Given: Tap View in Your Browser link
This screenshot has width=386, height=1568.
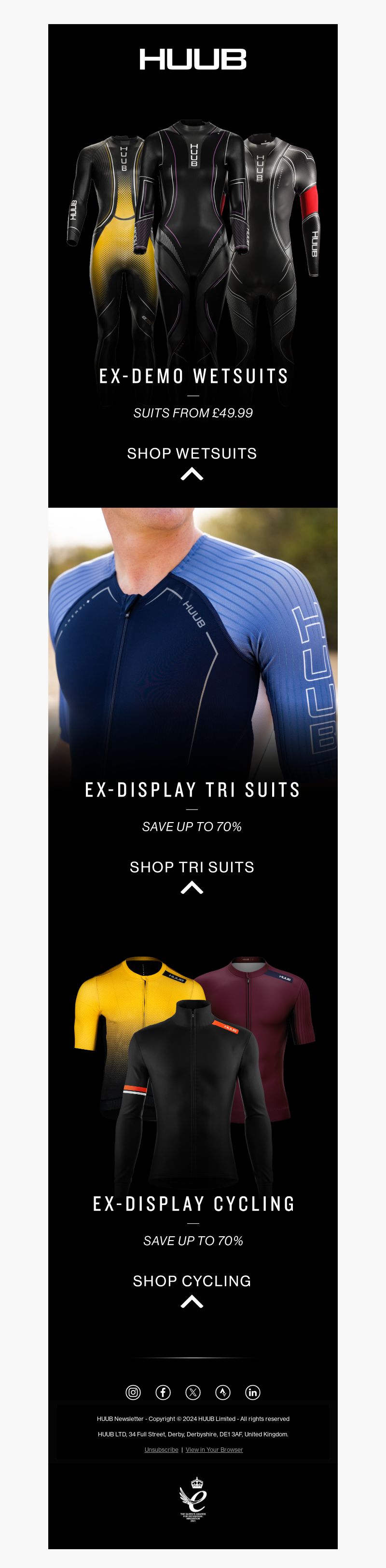Looking at the screenshot, I should pos(214,1450).
